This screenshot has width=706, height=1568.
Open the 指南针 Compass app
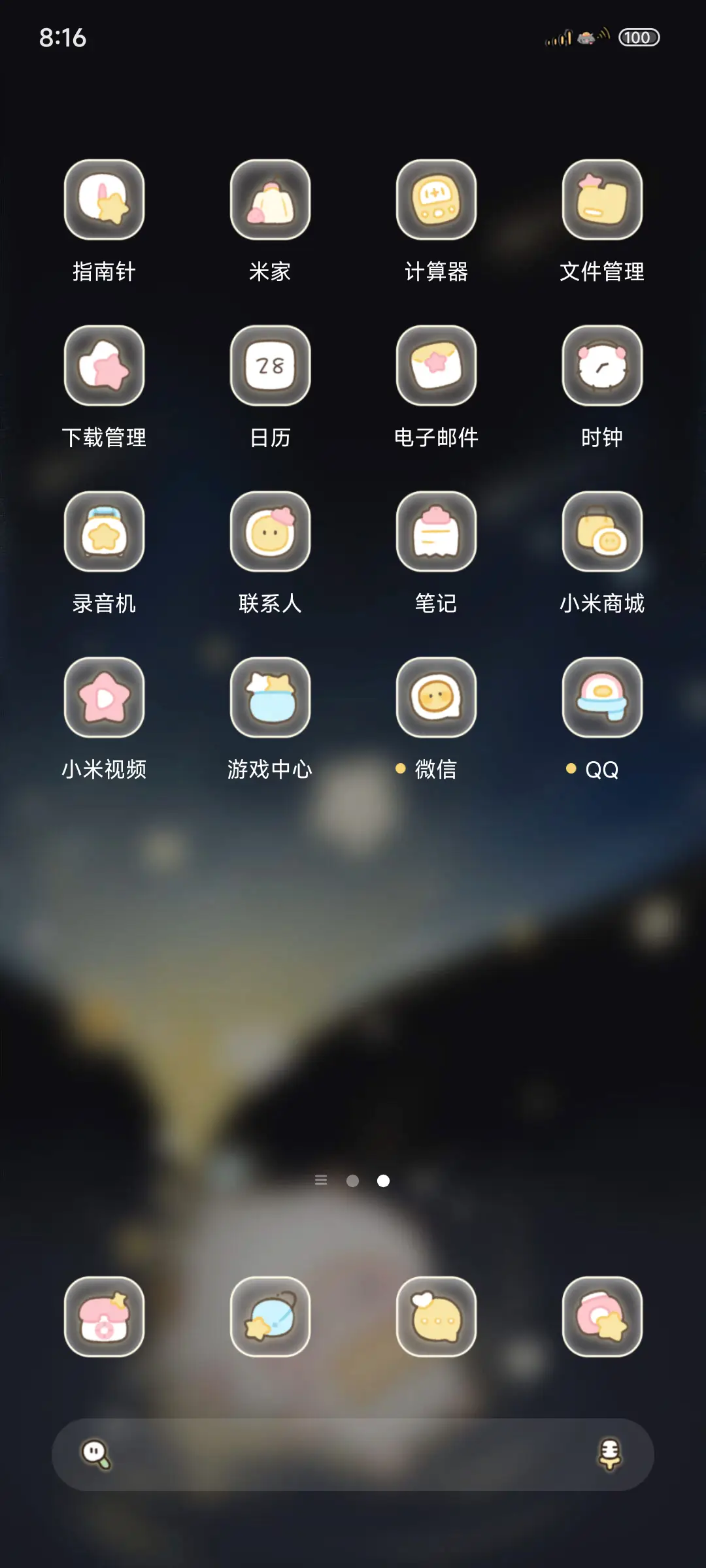pos(105,201)
